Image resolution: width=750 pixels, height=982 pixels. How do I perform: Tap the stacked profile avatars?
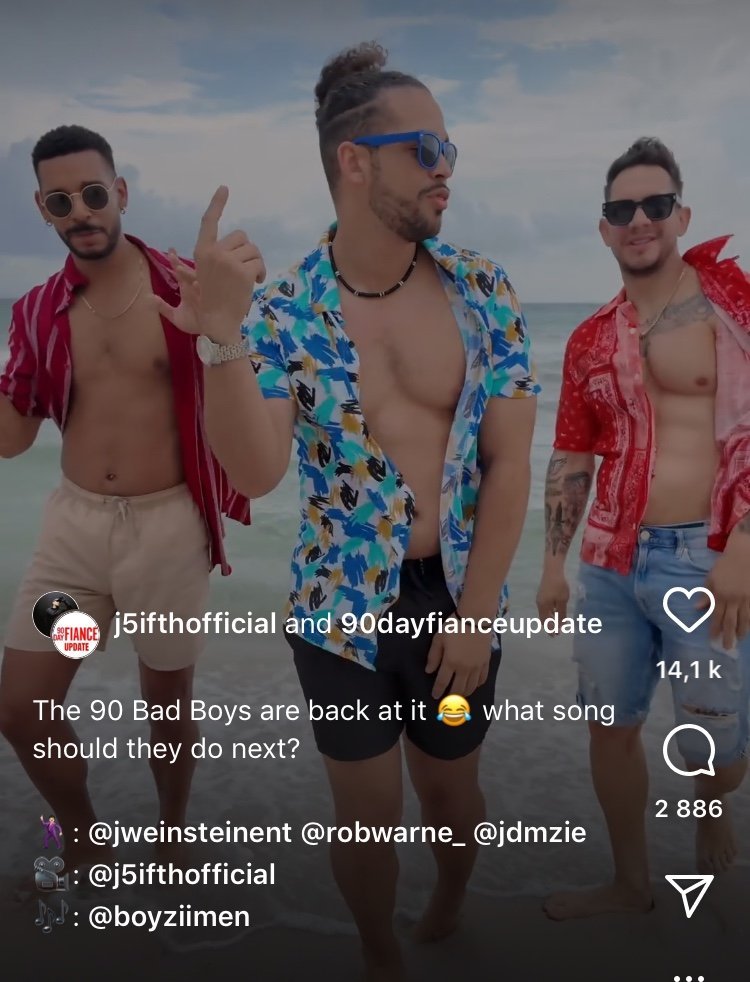[66, 624]
